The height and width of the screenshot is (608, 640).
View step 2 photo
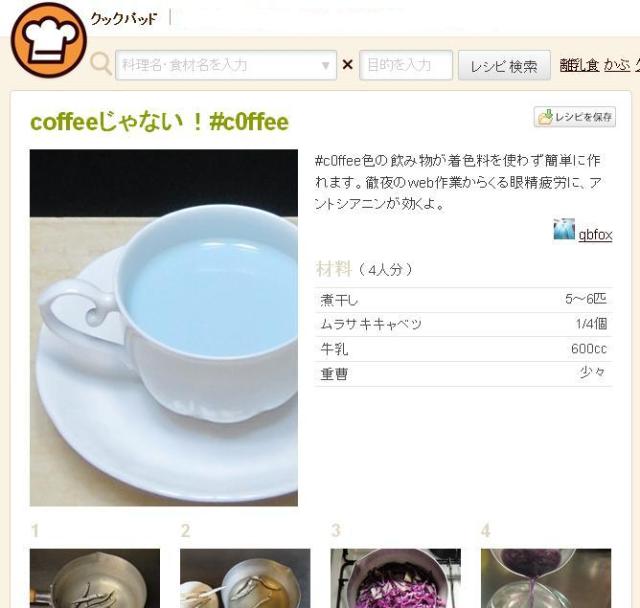(x=245, y=578)
